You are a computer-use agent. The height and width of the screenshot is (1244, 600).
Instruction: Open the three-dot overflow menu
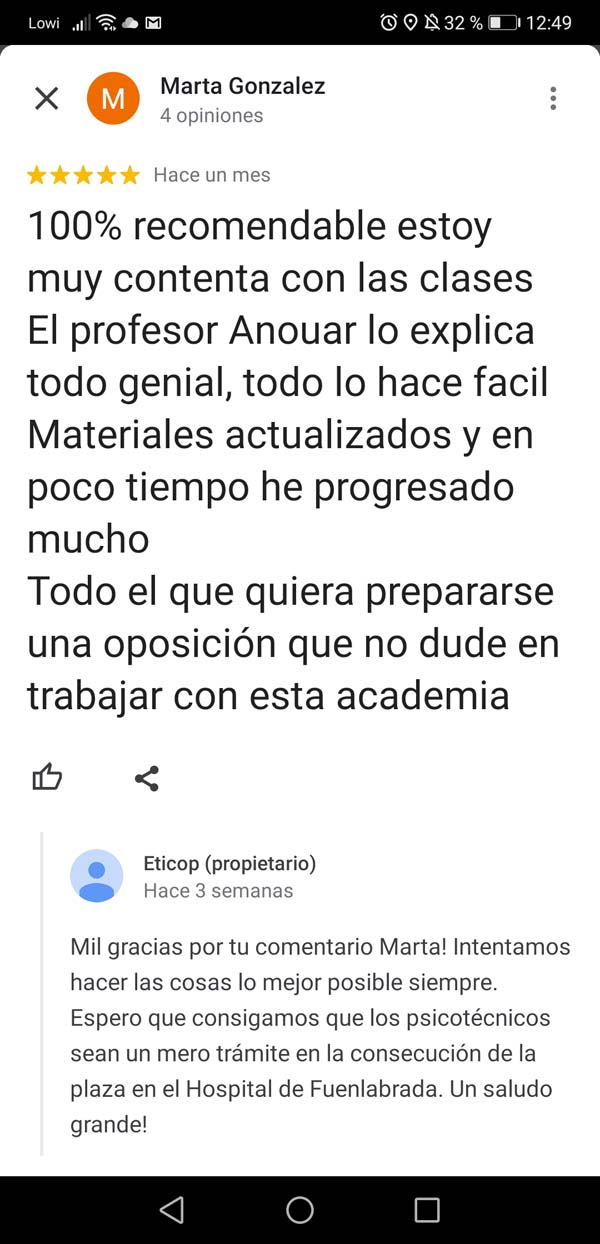point(553,98)
